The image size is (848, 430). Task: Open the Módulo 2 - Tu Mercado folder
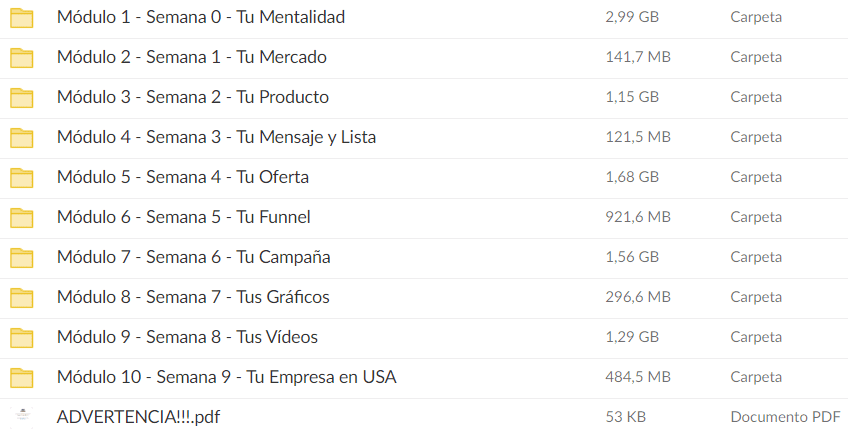[x=191, y=57]
